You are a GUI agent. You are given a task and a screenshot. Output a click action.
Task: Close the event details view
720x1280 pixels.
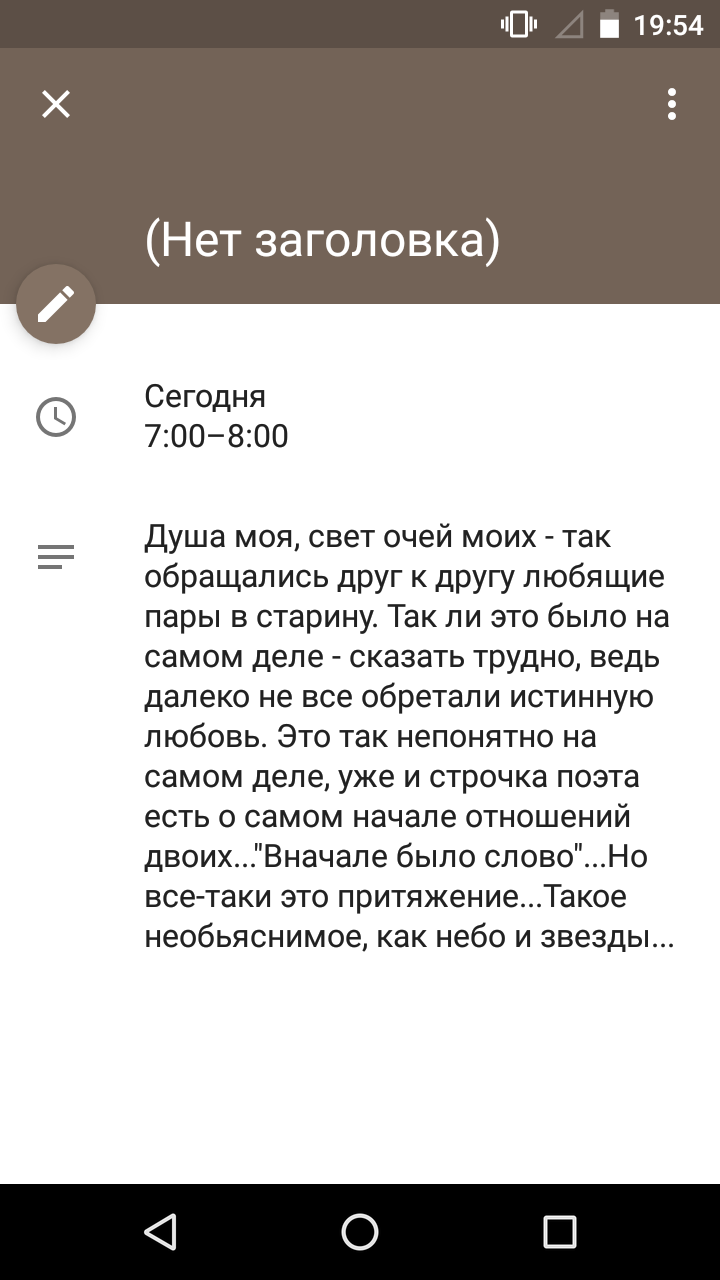pos(56,104)
